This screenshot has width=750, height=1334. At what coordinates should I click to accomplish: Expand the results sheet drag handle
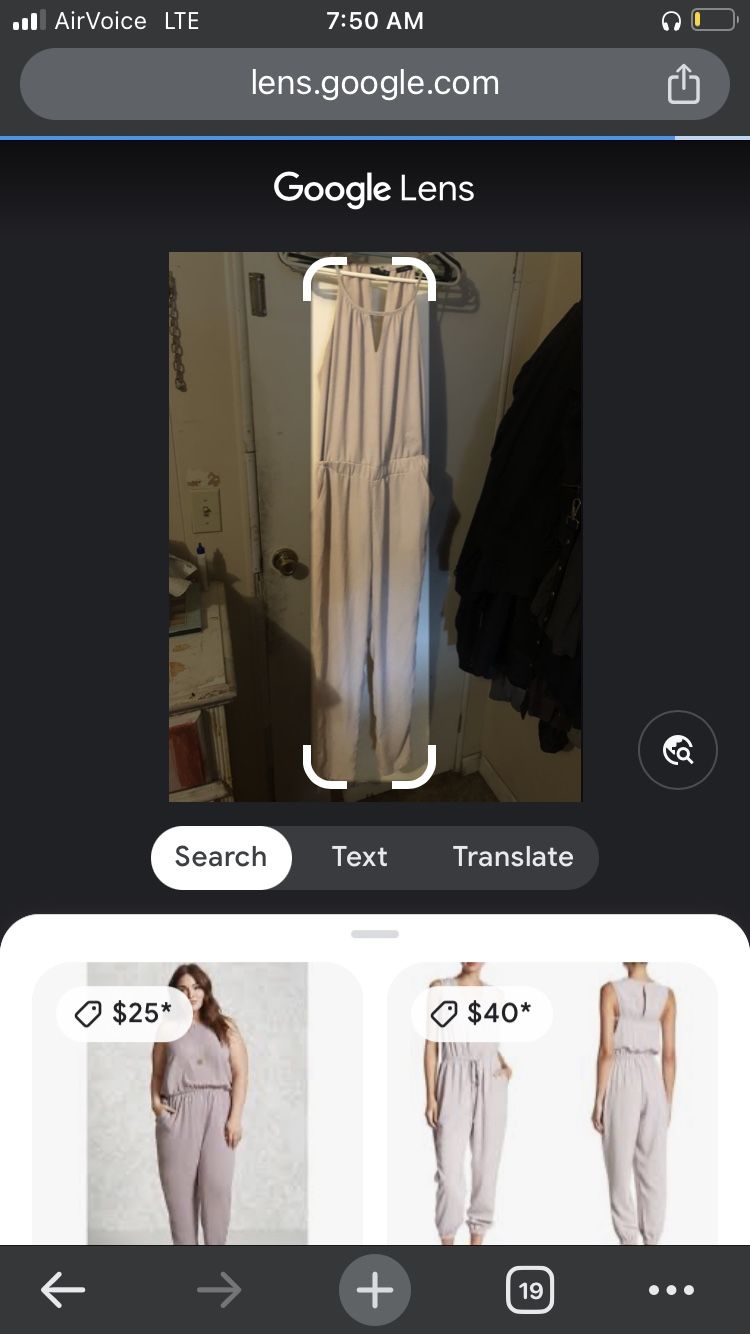374,933
